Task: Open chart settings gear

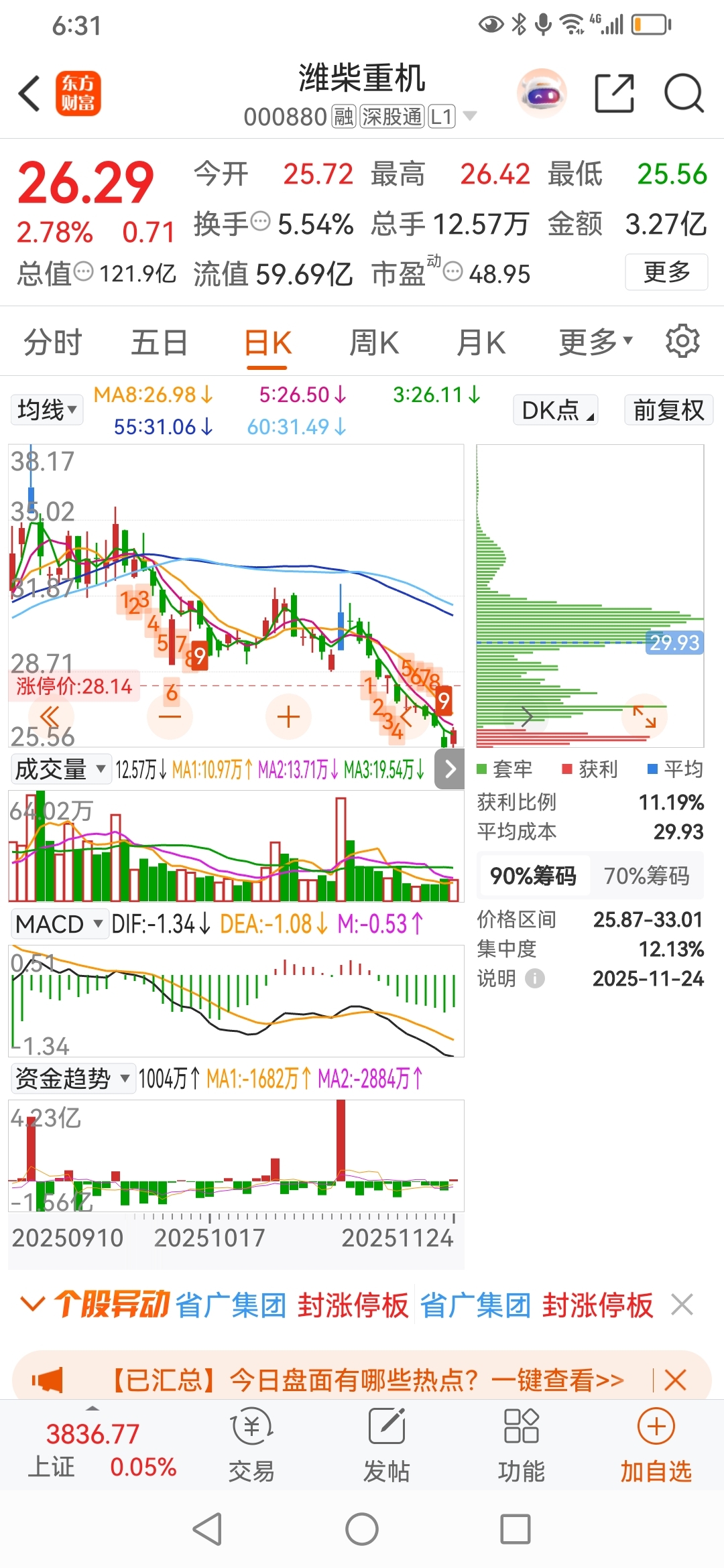Action: pyautogui.click(x=682, y=342)
